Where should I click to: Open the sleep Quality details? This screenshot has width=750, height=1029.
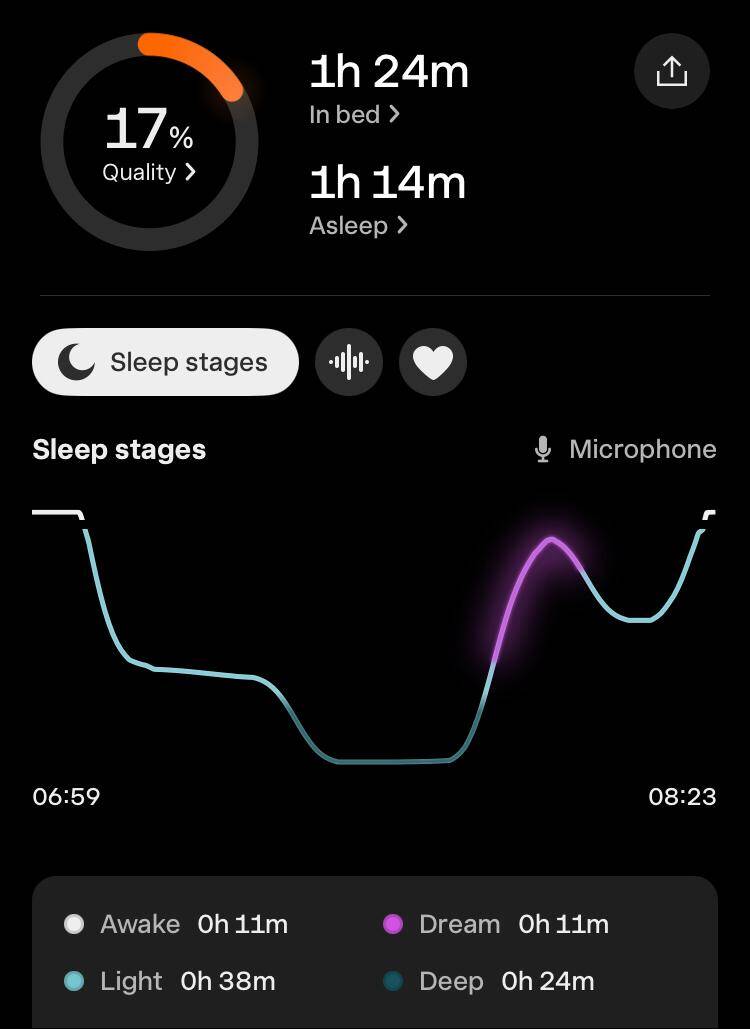coord(149,172)
